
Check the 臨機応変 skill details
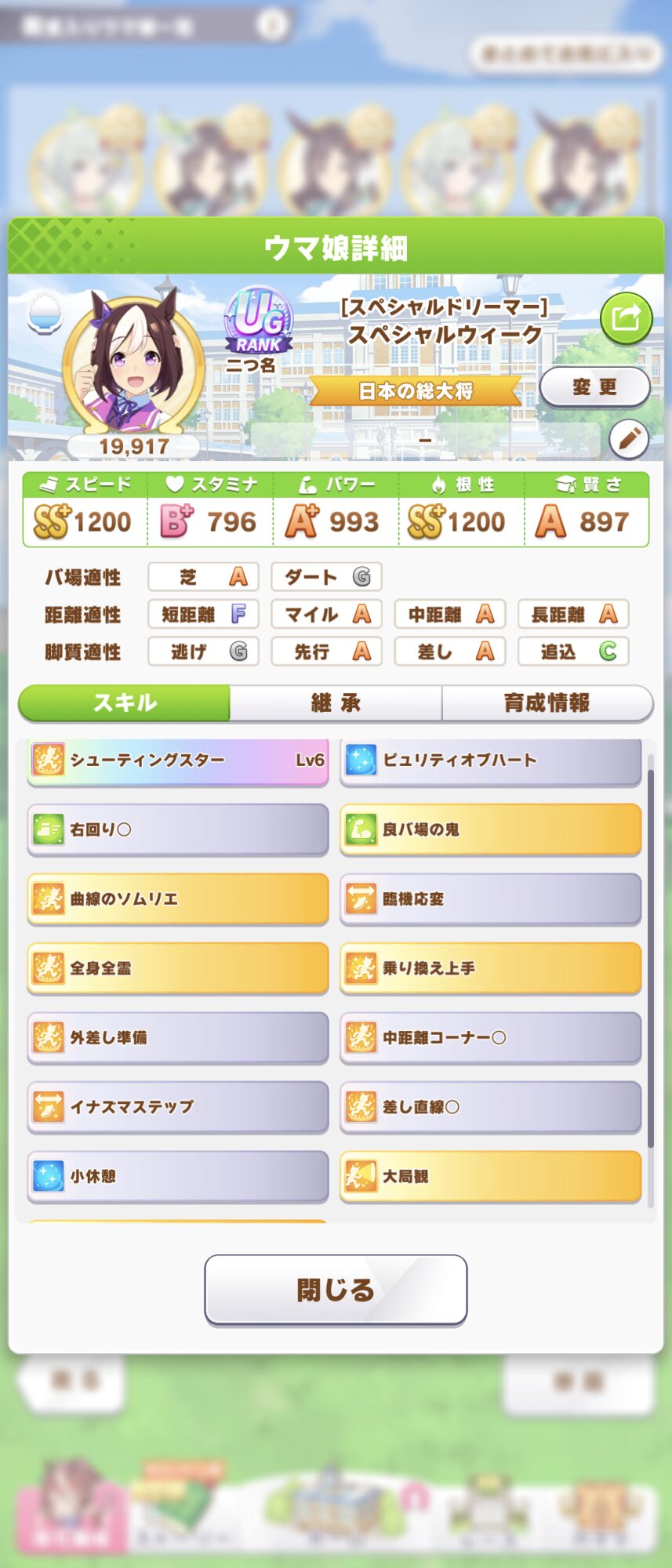(x=490, y=898)
